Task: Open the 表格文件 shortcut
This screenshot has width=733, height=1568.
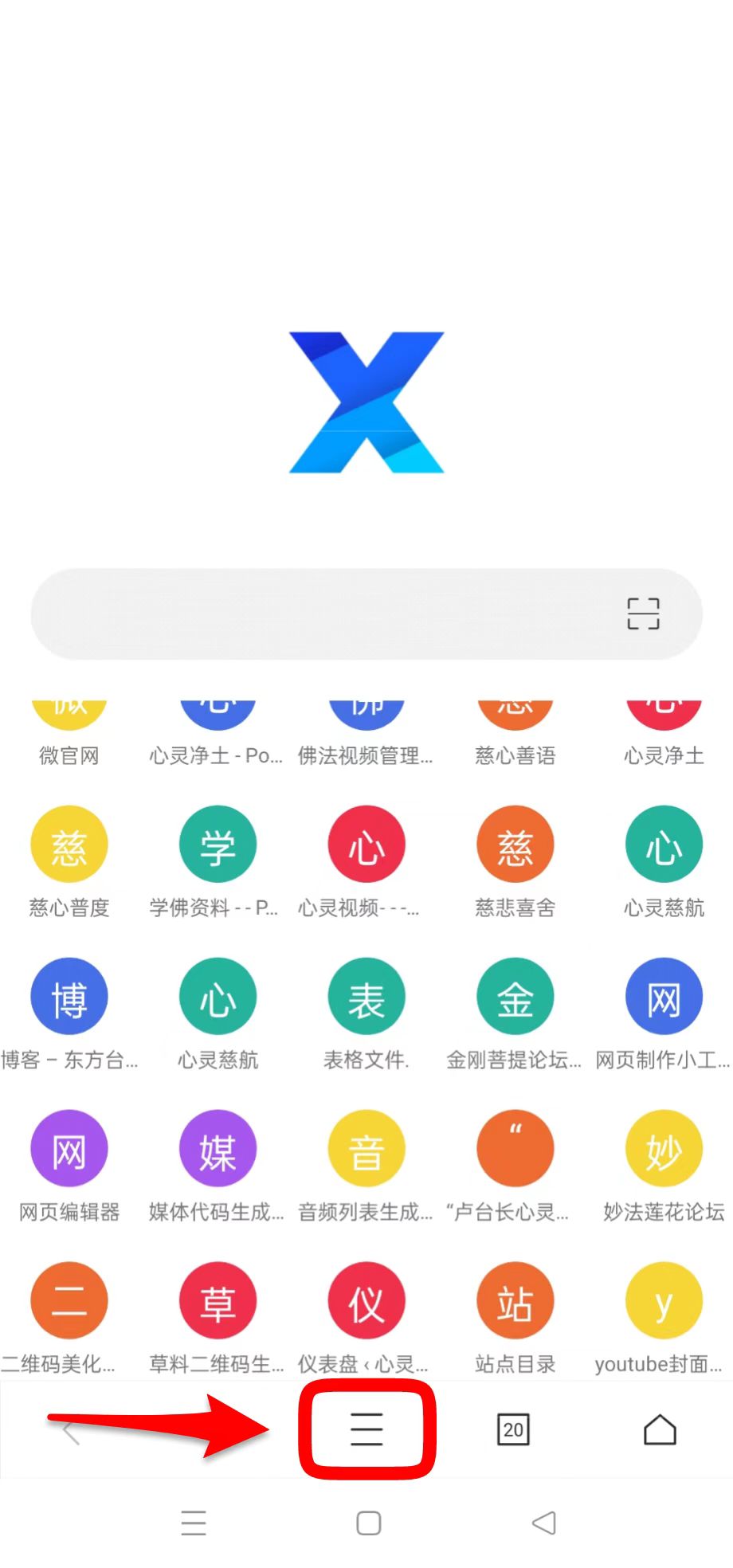Action: (366, 998)
